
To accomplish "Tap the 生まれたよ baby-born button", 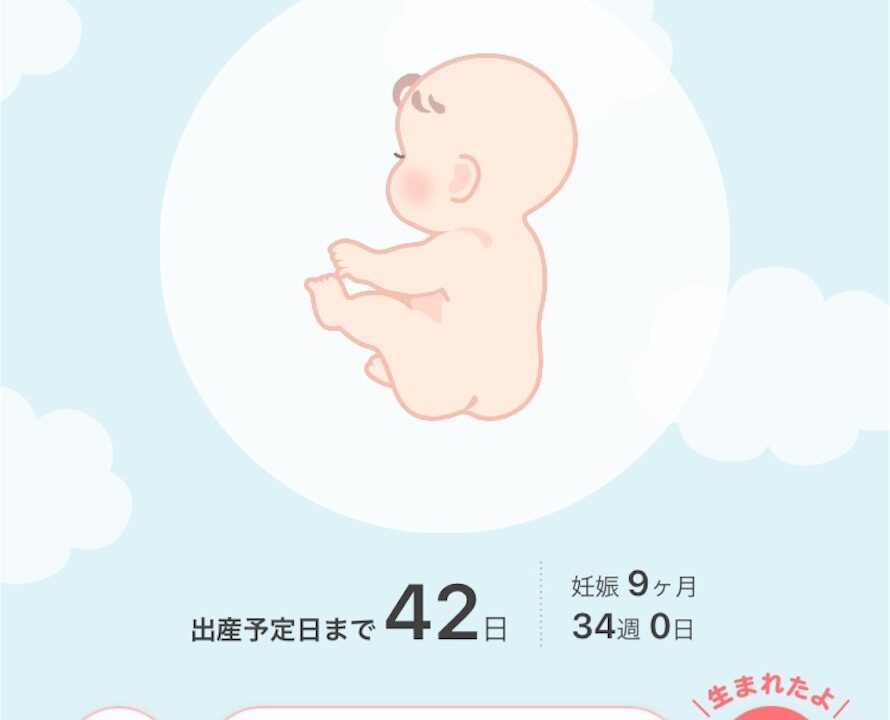I will [771, 703].
